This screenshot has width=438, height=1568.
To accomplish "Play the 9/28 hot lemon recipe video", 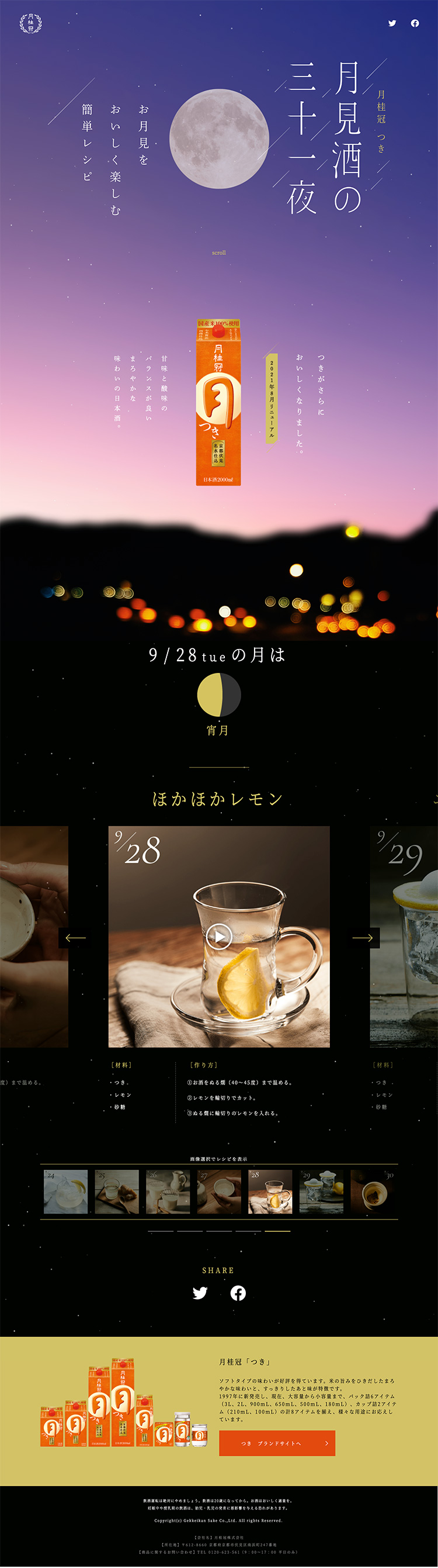I will tap(219, 937).
